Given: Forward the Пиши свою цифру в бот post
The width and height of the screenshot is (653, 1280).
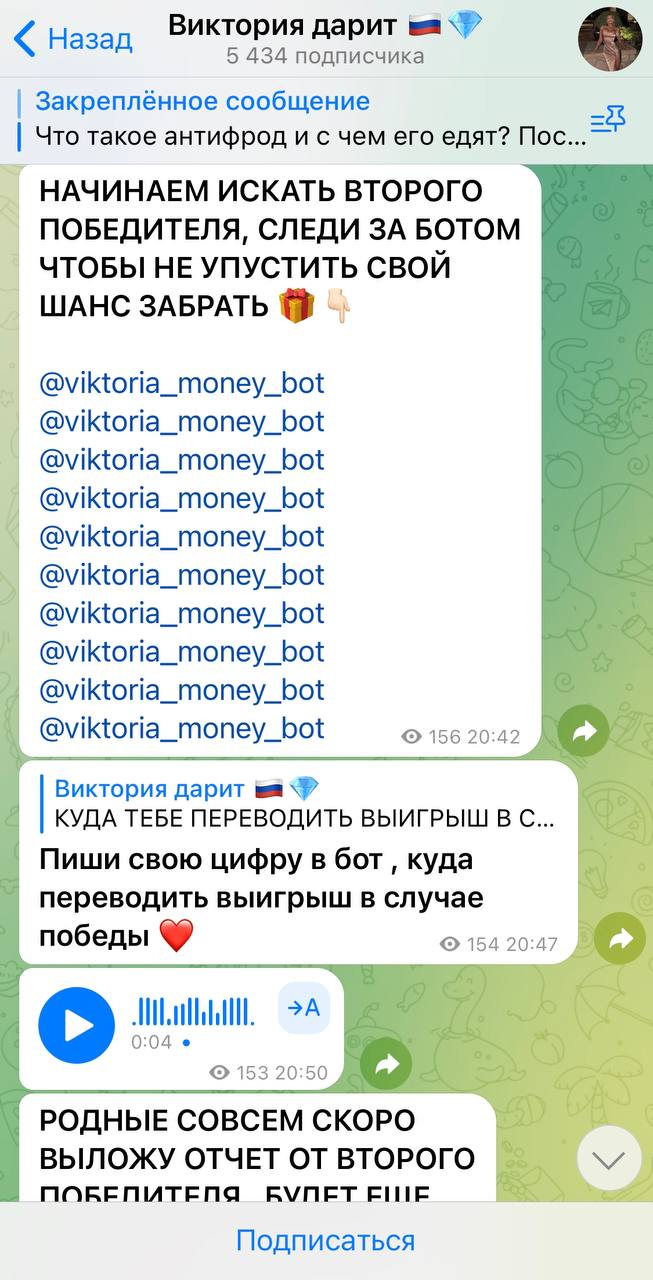Looking at the screenshot, I should (620, 938).
